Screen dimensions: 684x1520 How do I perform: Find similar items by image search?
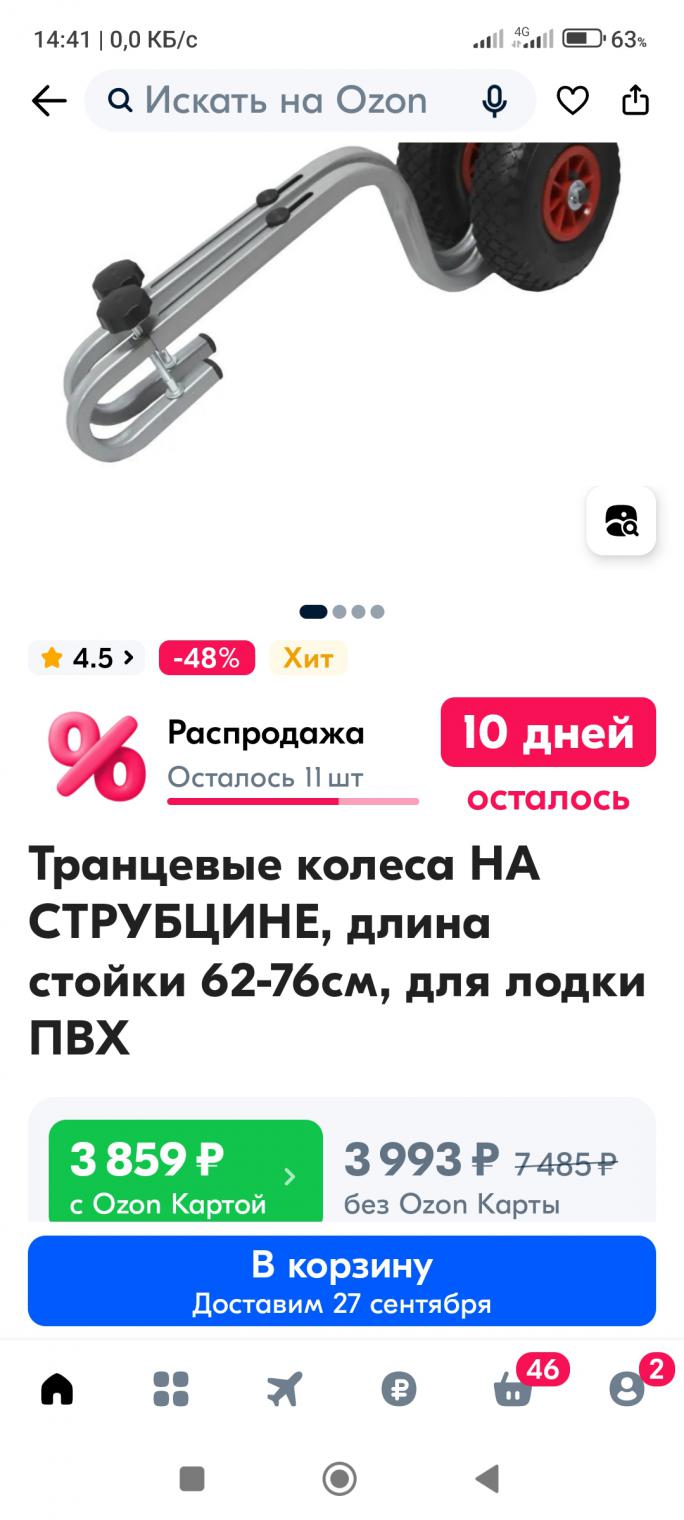click(621, 521)
